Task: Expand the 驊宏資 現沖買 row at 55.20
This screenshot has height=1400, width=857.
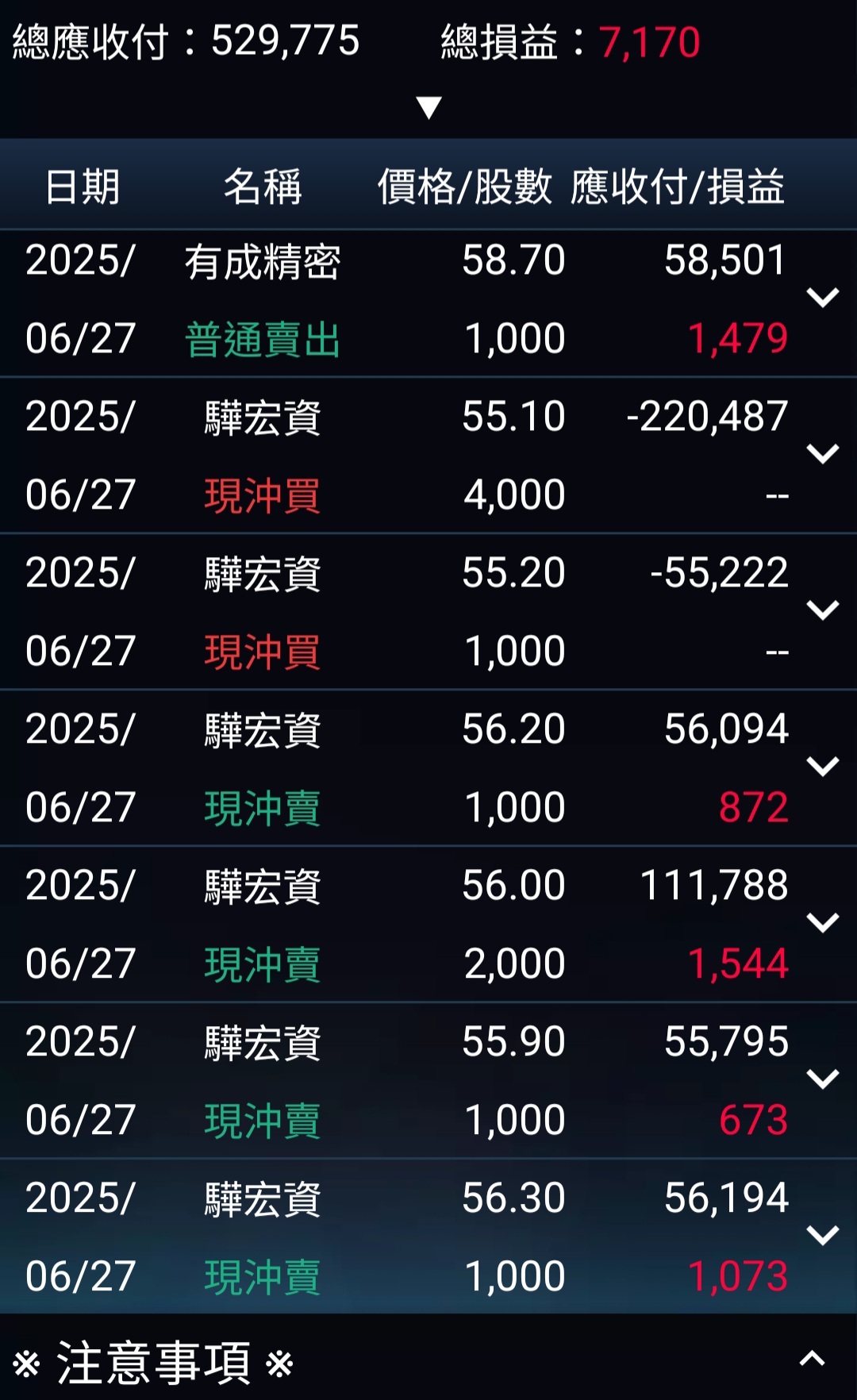Action: pos(822,611)
